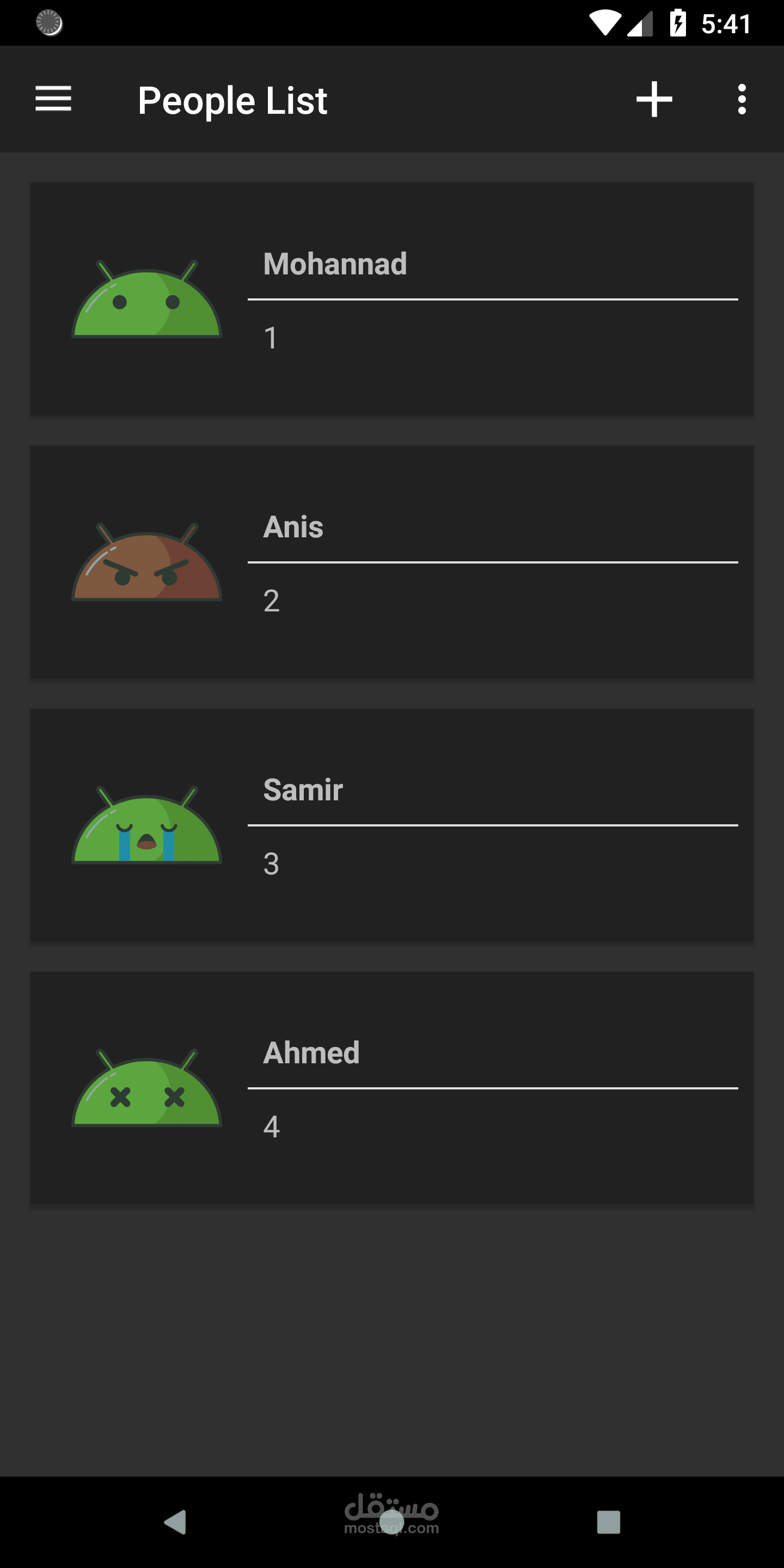Open the hamburger drawer menu
784x1568 pixels.
[53, 99]
